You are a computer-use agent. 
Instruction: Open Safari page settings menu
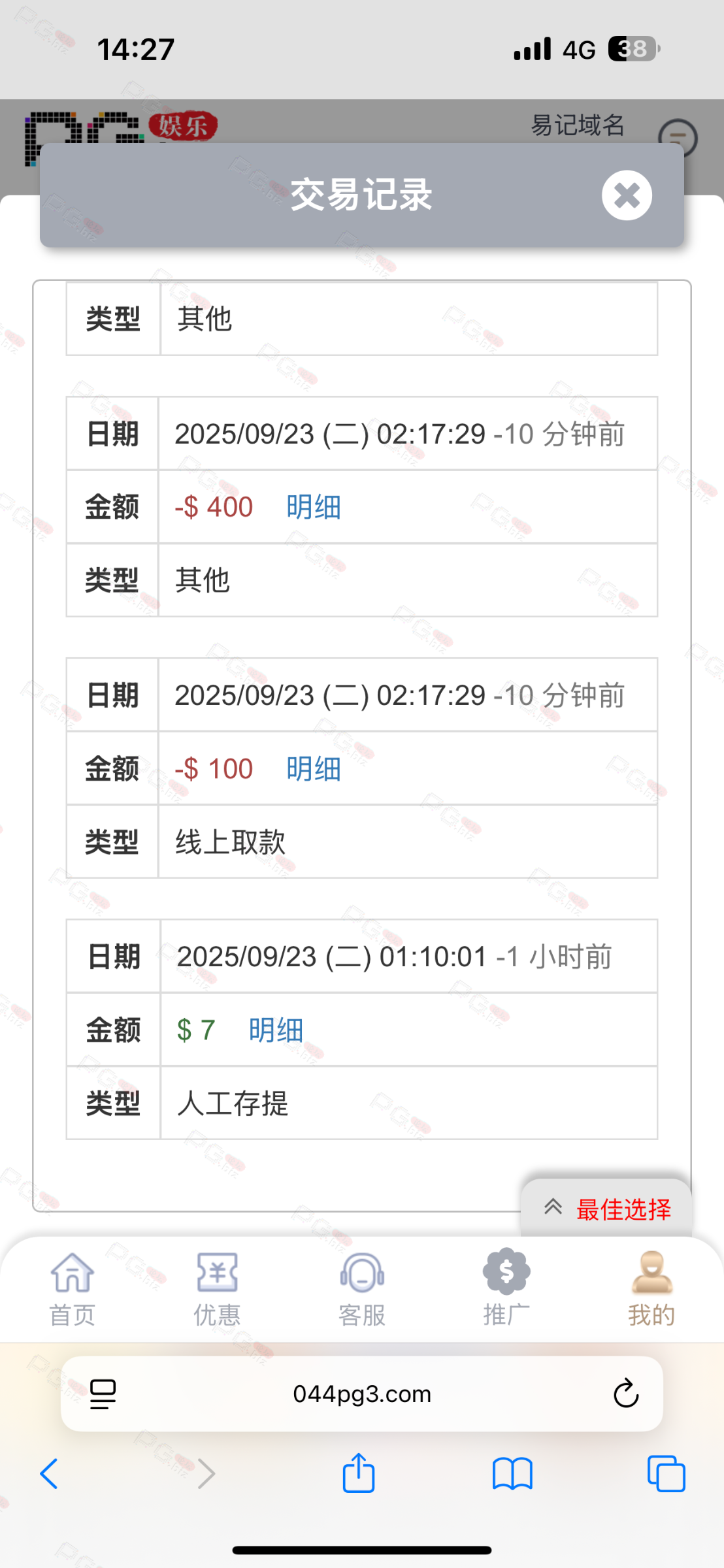point(103,1394)
